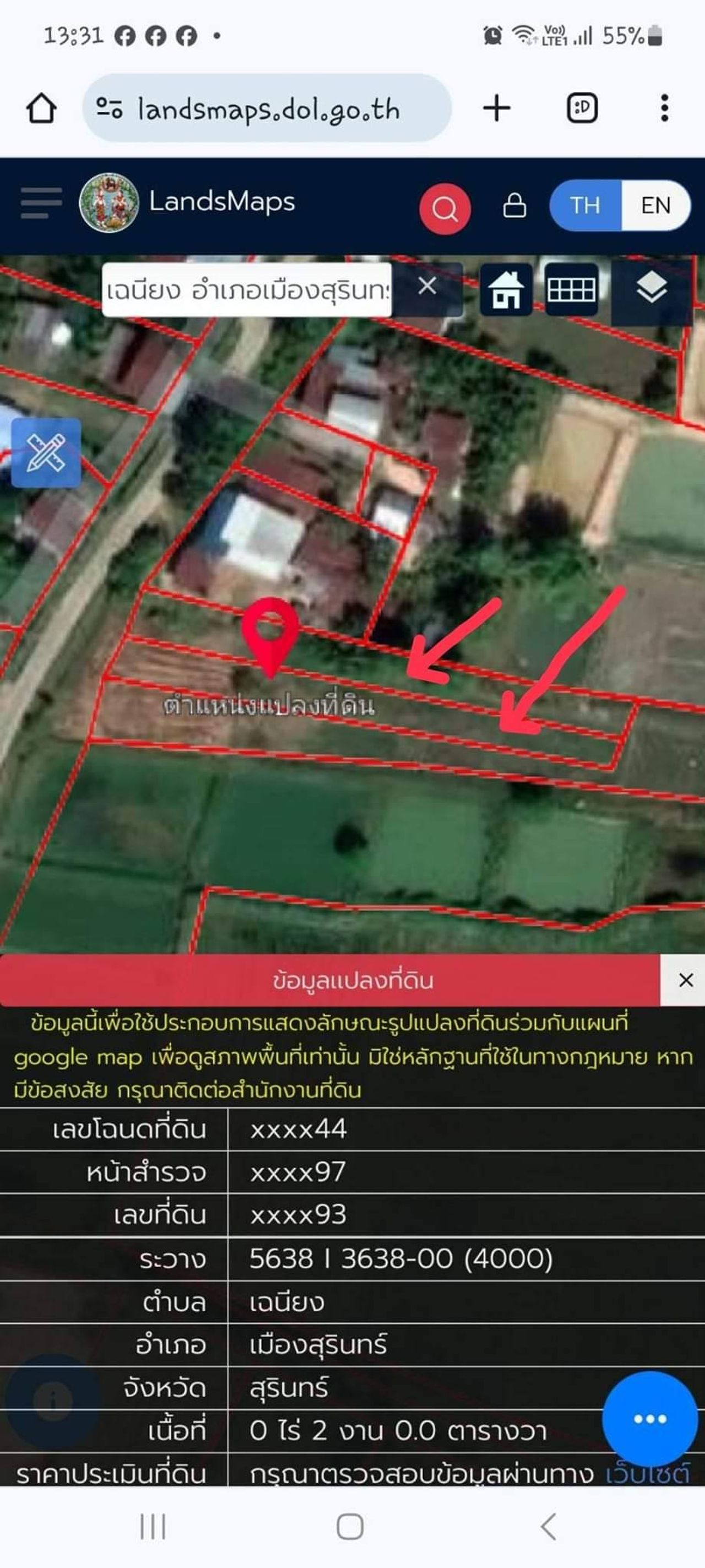
Task: Open the ruler measurement tool
Action: click(46, 453)
